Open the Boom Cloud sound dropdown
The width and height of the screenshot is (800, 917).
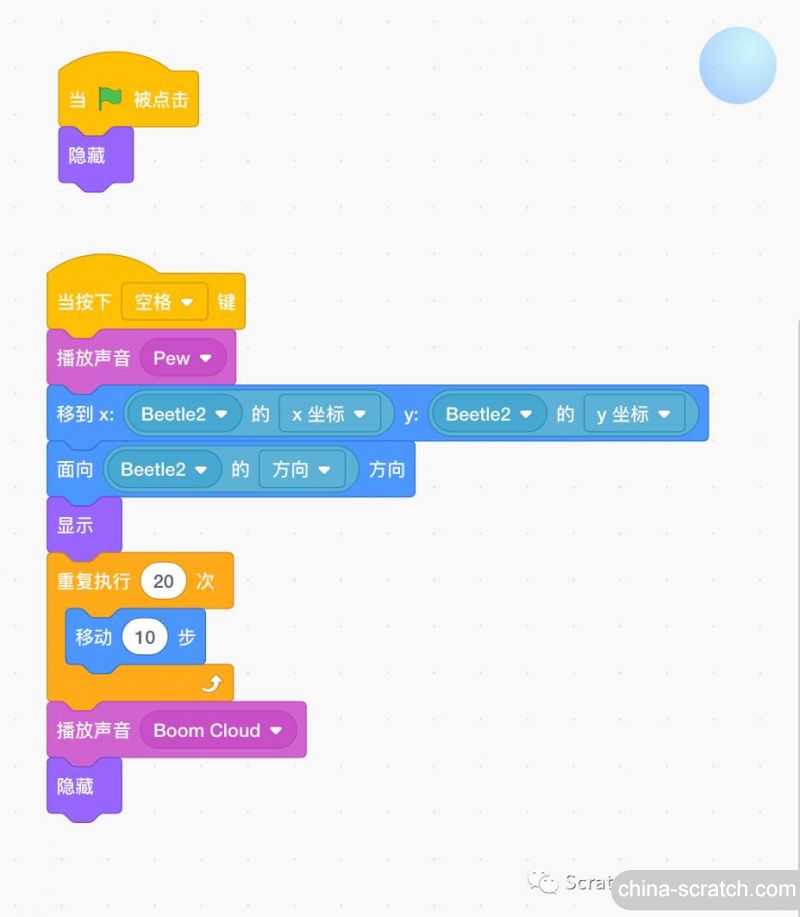218,730
